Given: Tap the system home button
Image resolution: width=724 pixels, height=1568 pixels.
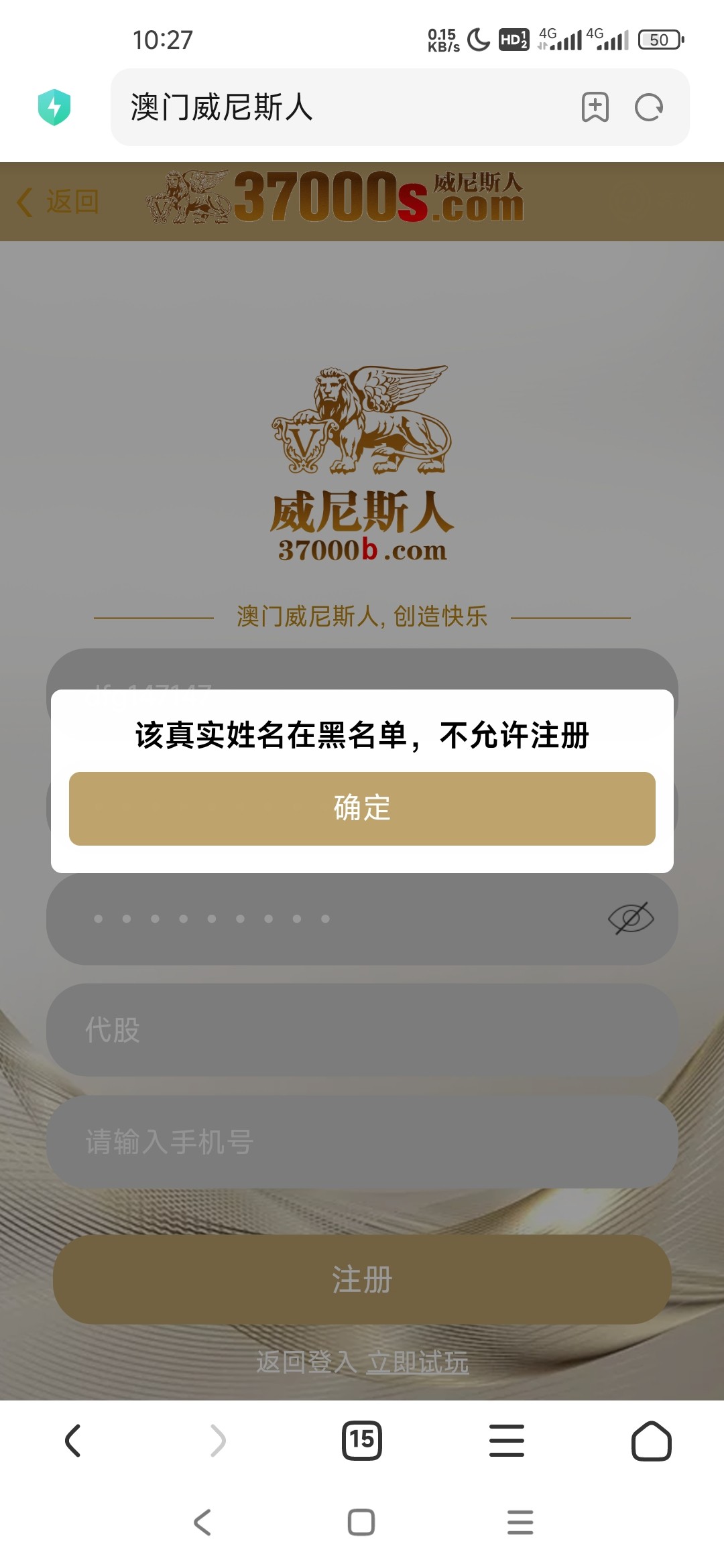Looking at the screenshot, I should pos(361,1522).
